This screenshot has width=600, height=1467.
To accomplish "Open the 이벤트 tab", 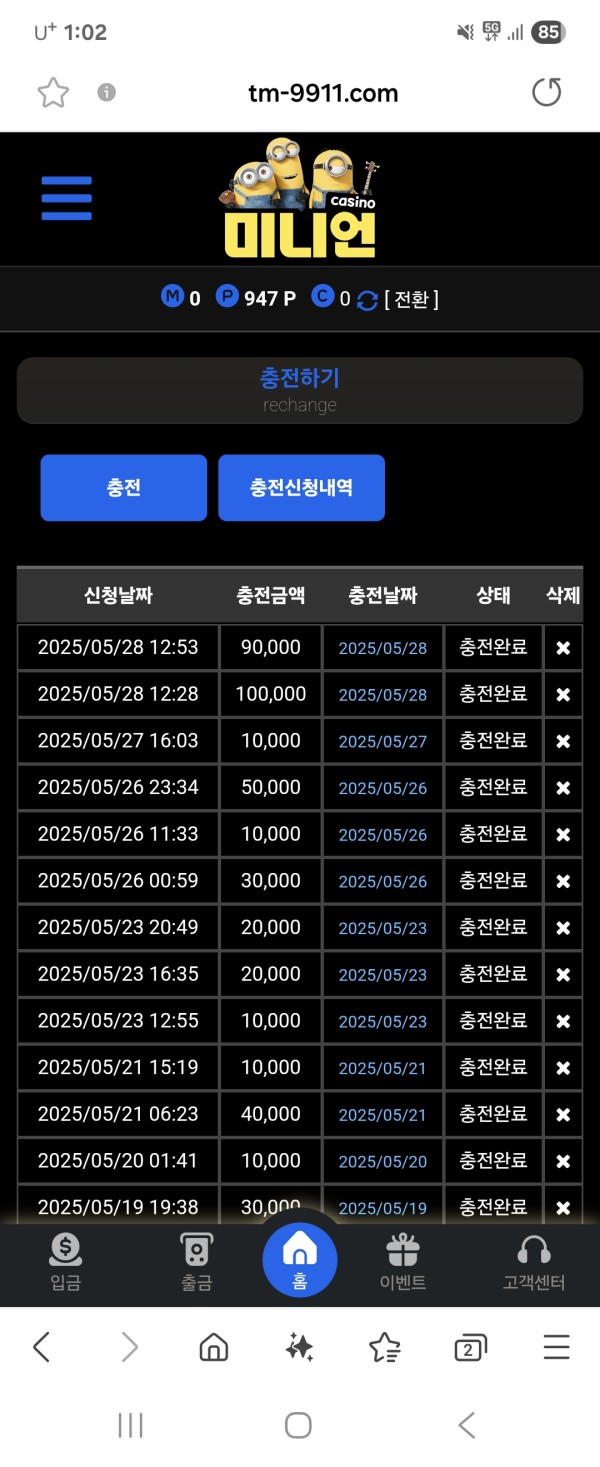I will (x=403, y=1262).
